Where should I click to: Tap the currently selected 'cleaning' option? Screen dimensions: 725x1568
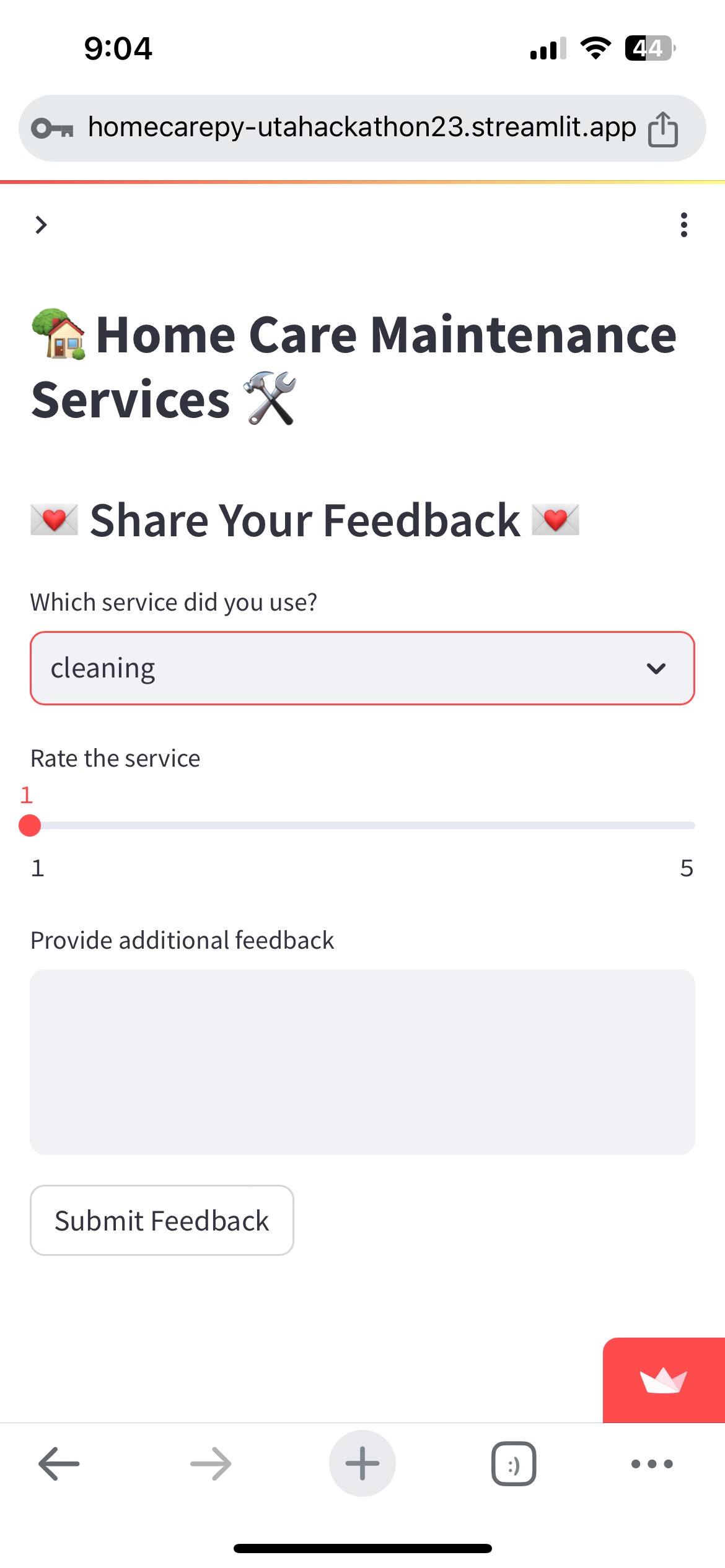[x=103, y=668]
